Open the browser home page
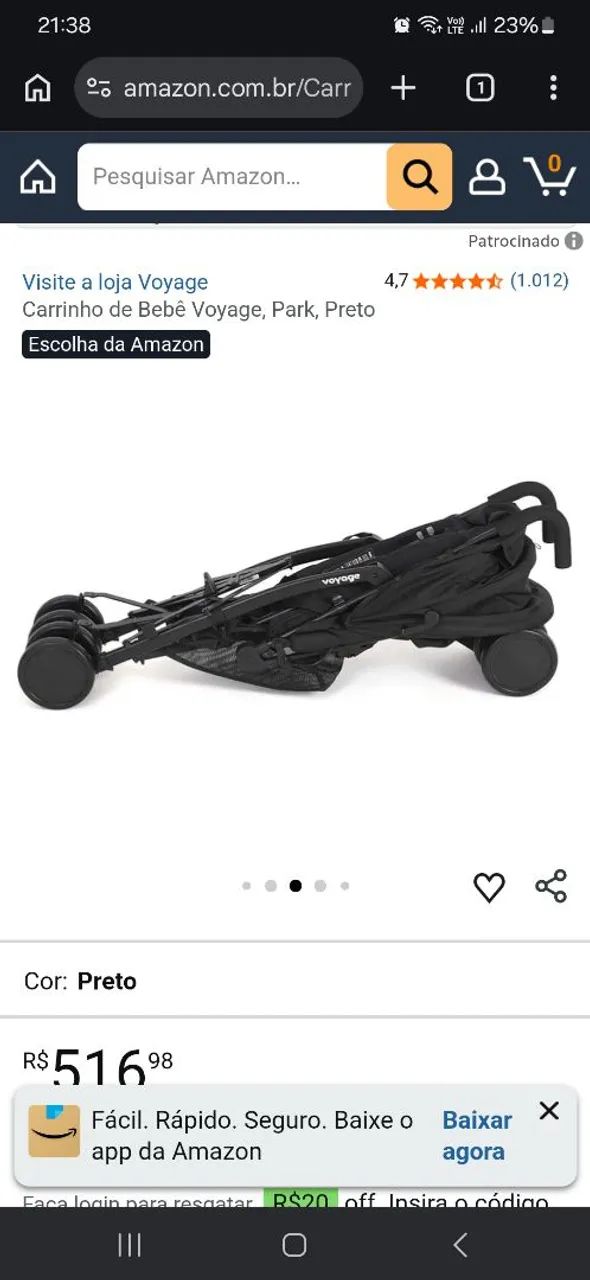590x1280 pixels. coord(37,88)
